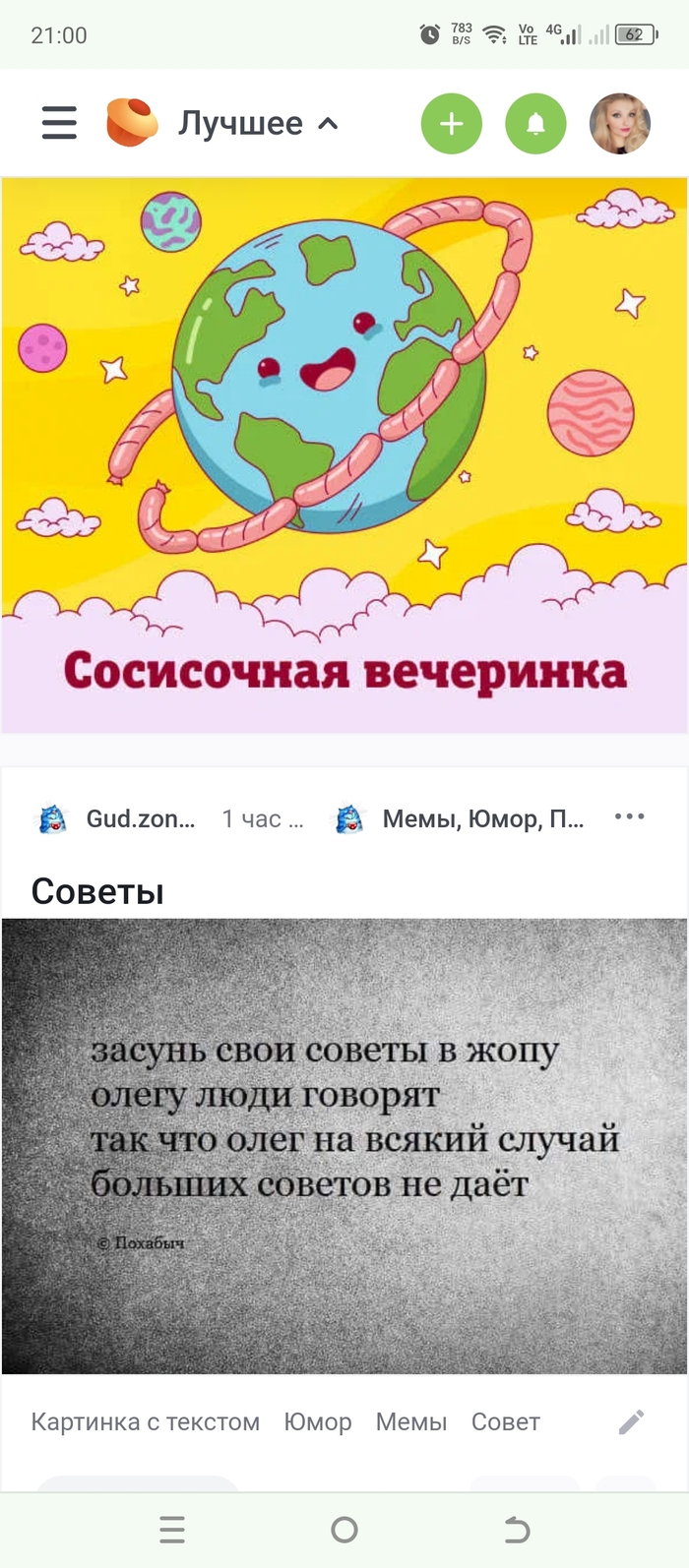Open Gud.zon author profile
The height and width of the screenshot is (1568, 689).
140,818
